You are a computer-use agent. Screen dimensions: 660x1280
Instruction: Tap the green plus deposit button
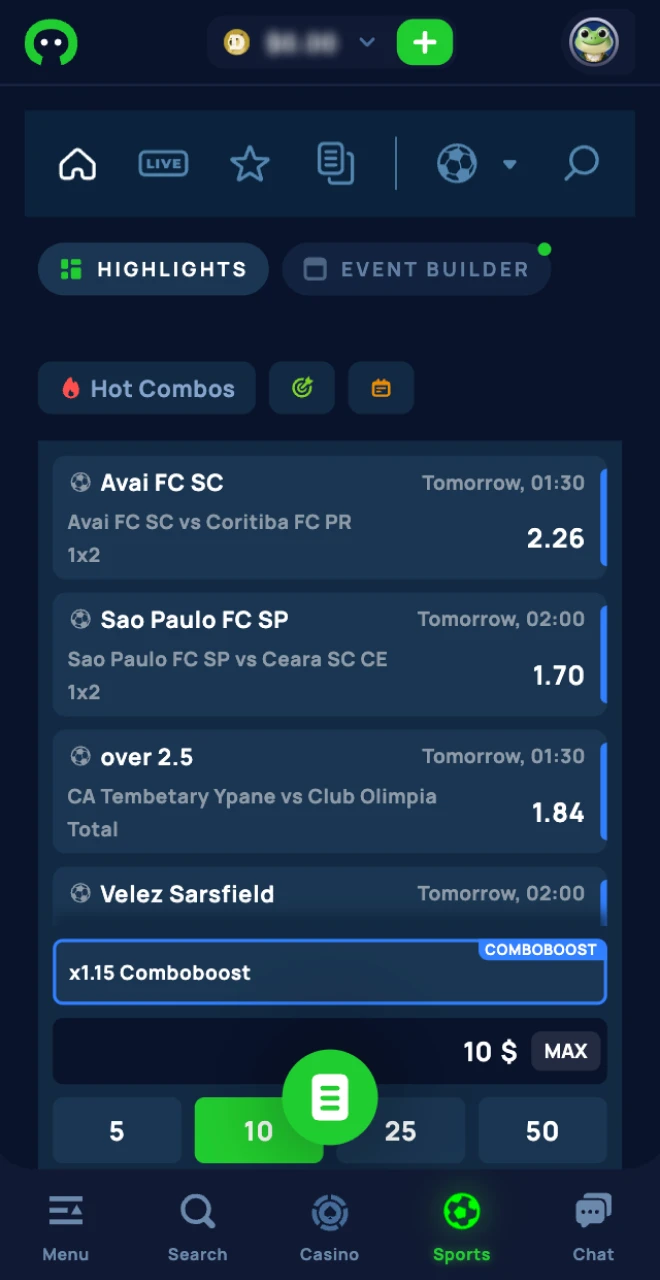pyautogui.click(x=424, y=43)
